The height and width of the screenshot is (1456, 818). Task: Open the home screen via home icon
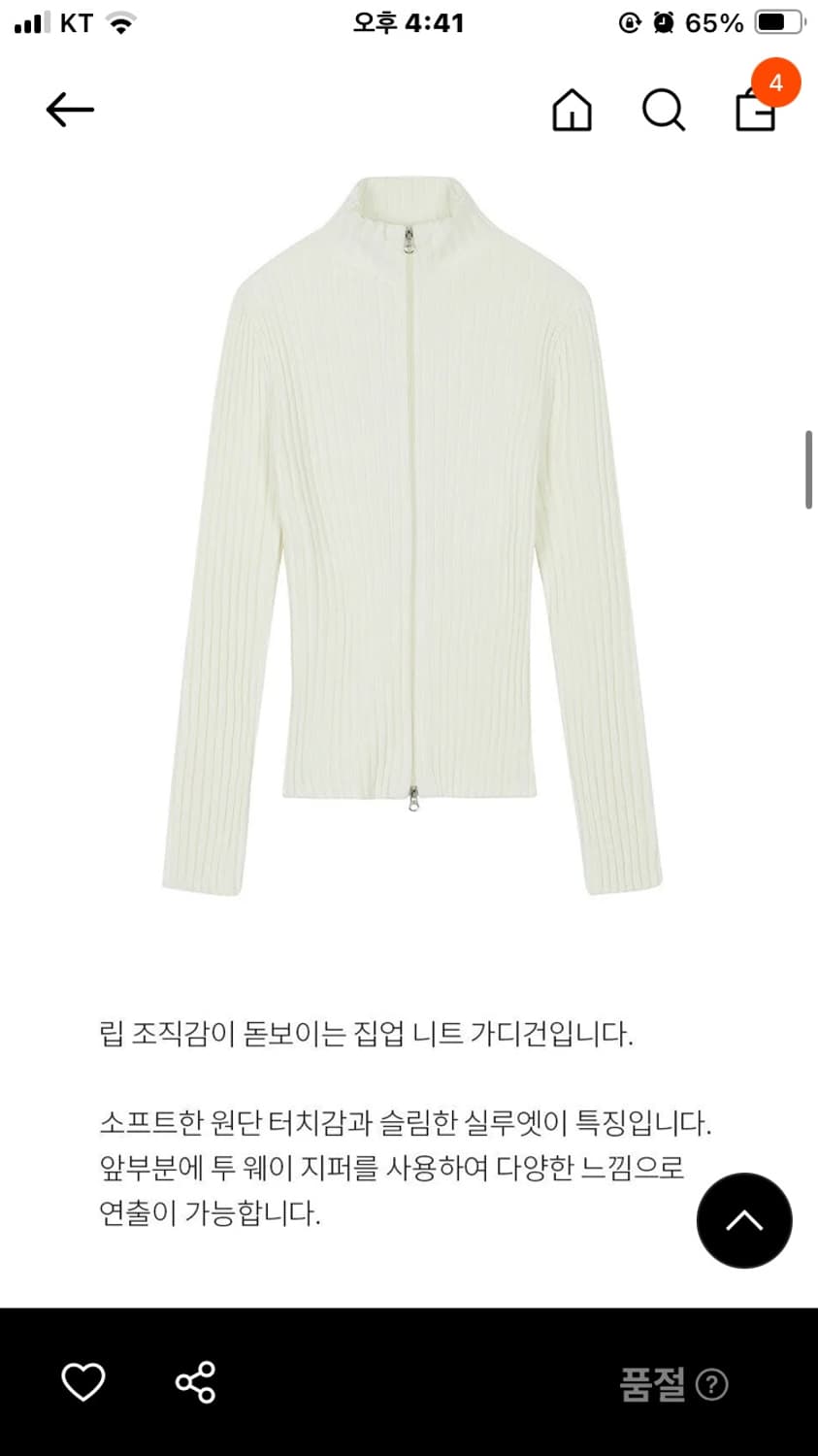[573, 110]
